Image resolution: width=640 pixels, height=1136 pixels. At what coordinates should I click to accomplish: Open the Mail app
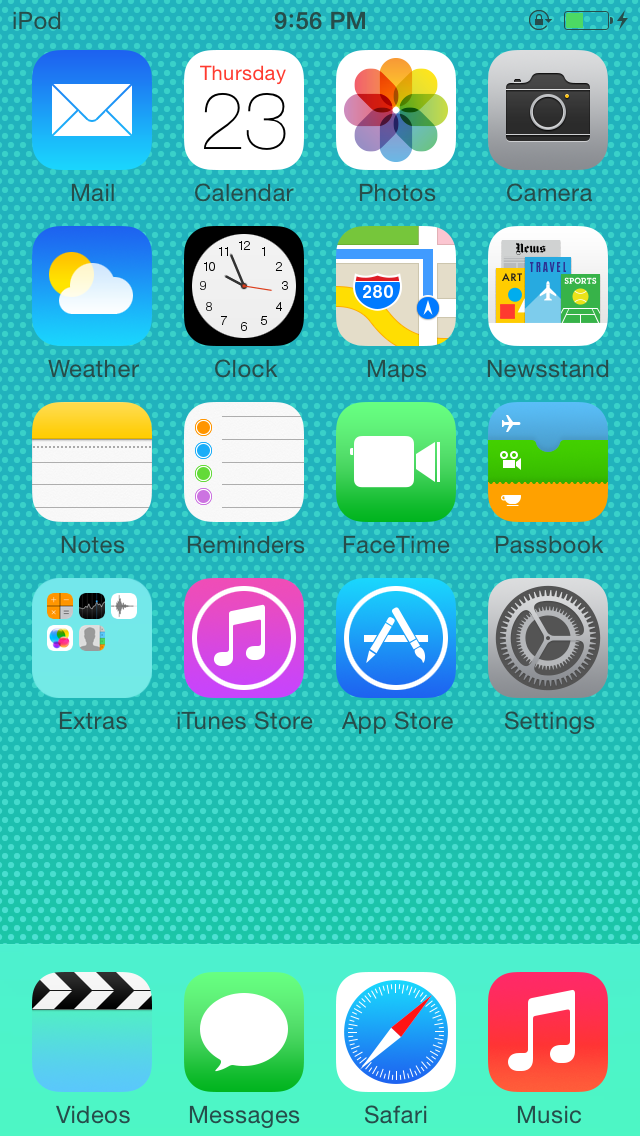click(92, 110)
